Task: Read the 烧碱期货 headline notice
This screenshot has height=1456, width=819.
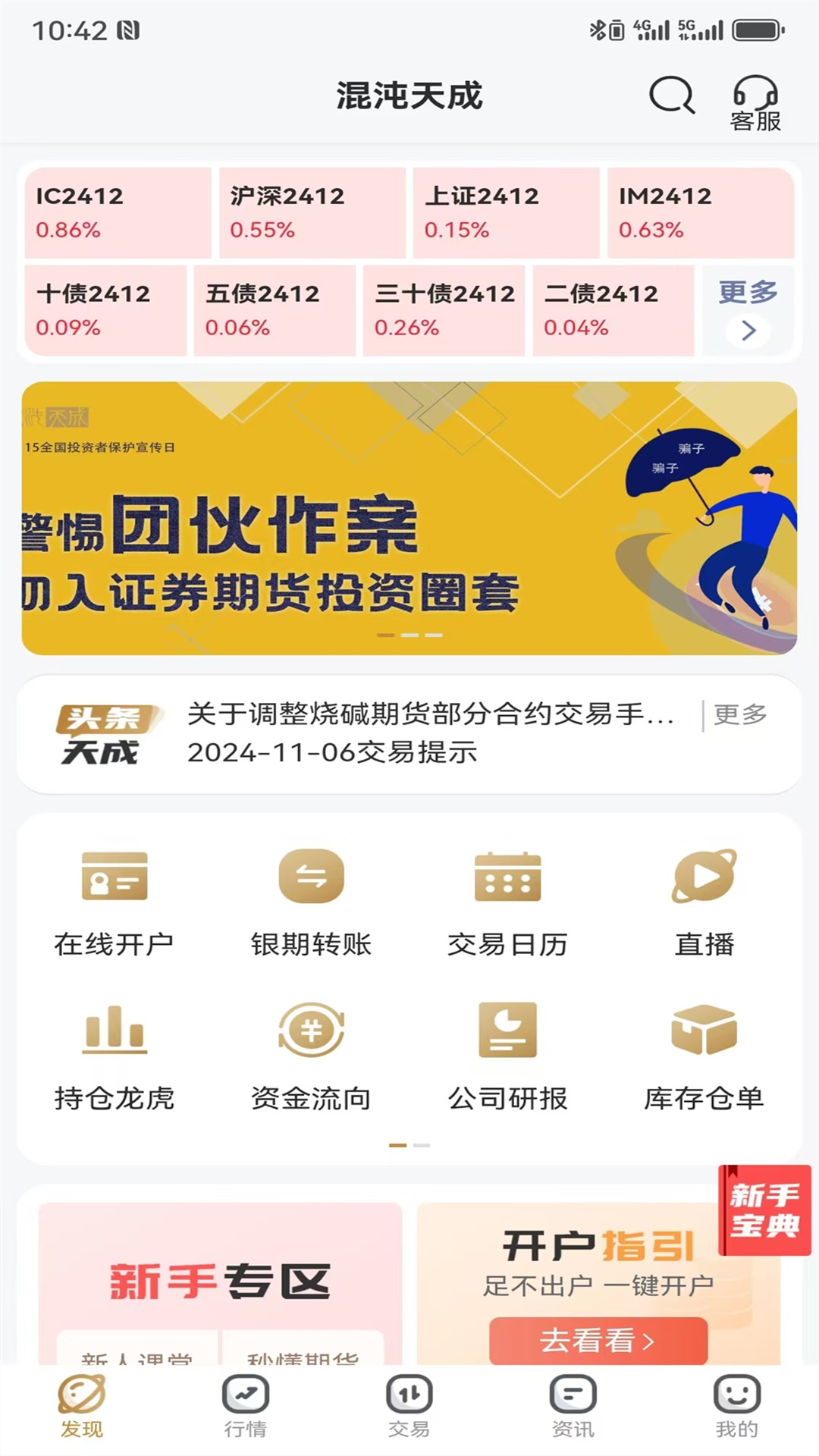Action: click(430, 714)
